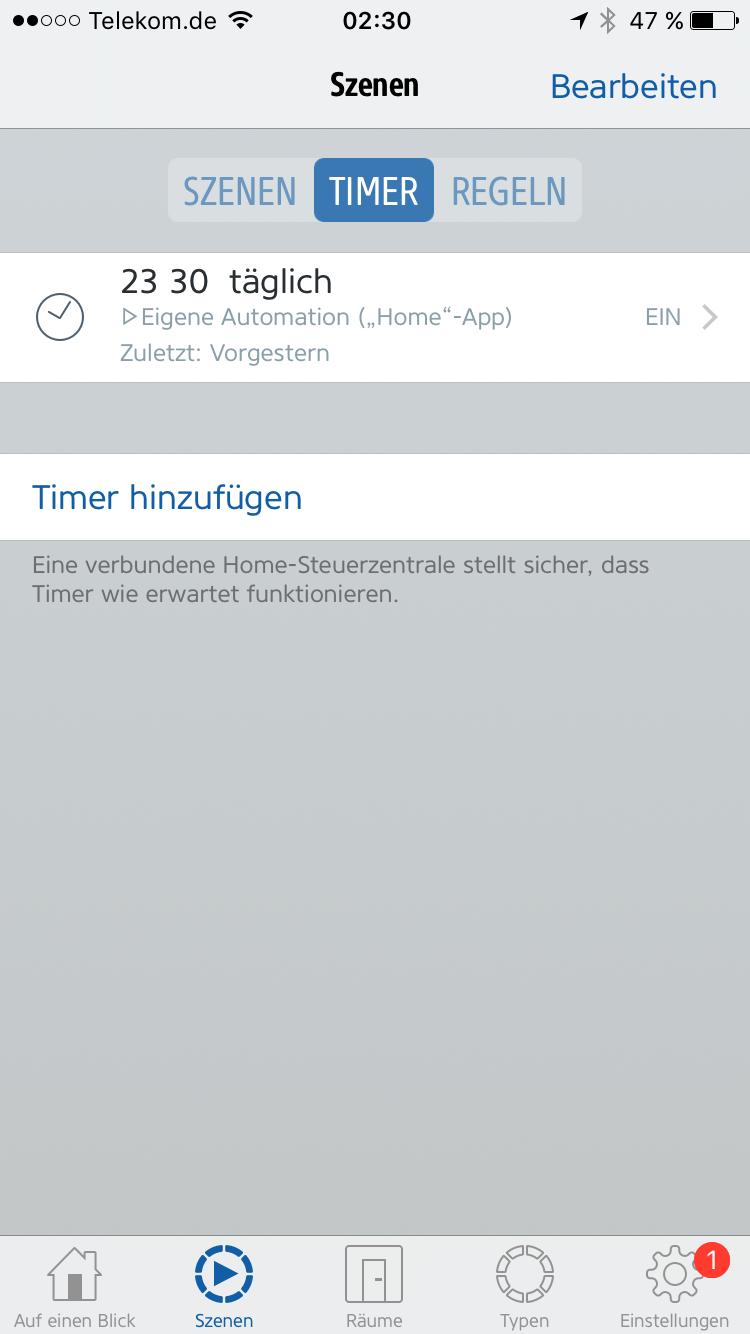750x1334 pixels.
Task: Tap Timer hinzufügen
Action: click(x=167, y=497)
